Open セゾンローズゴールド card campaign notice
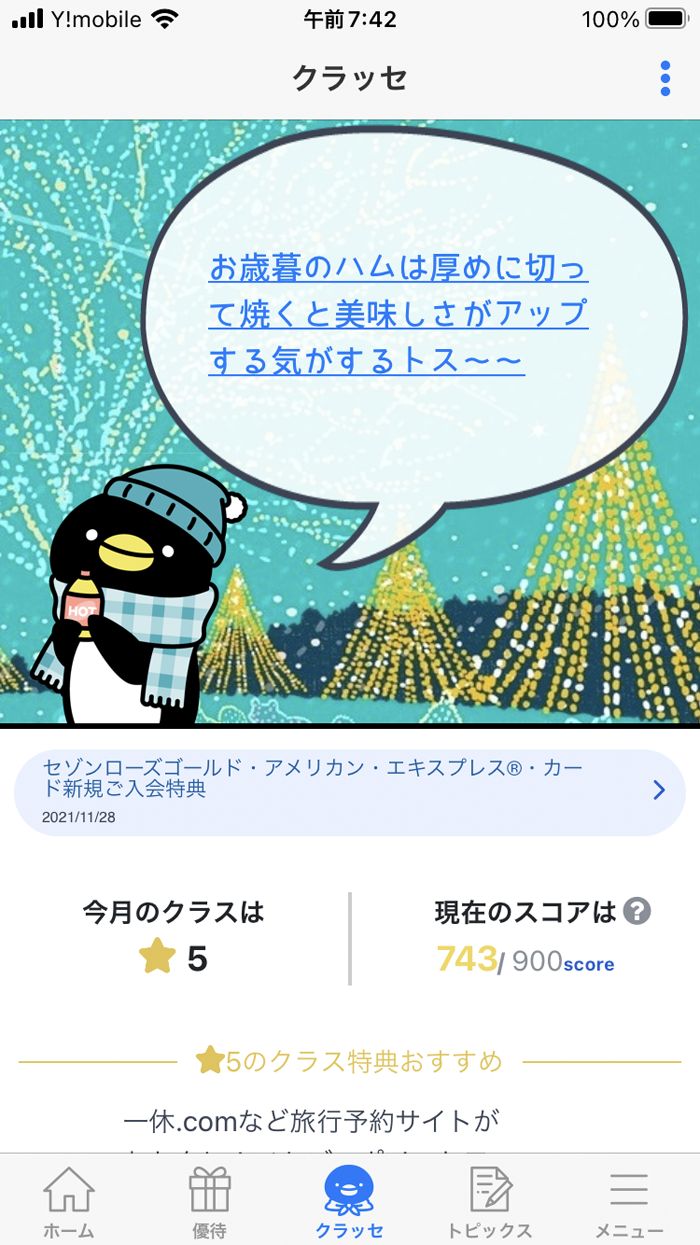700x1245 pixels. (x=350, y=791)
